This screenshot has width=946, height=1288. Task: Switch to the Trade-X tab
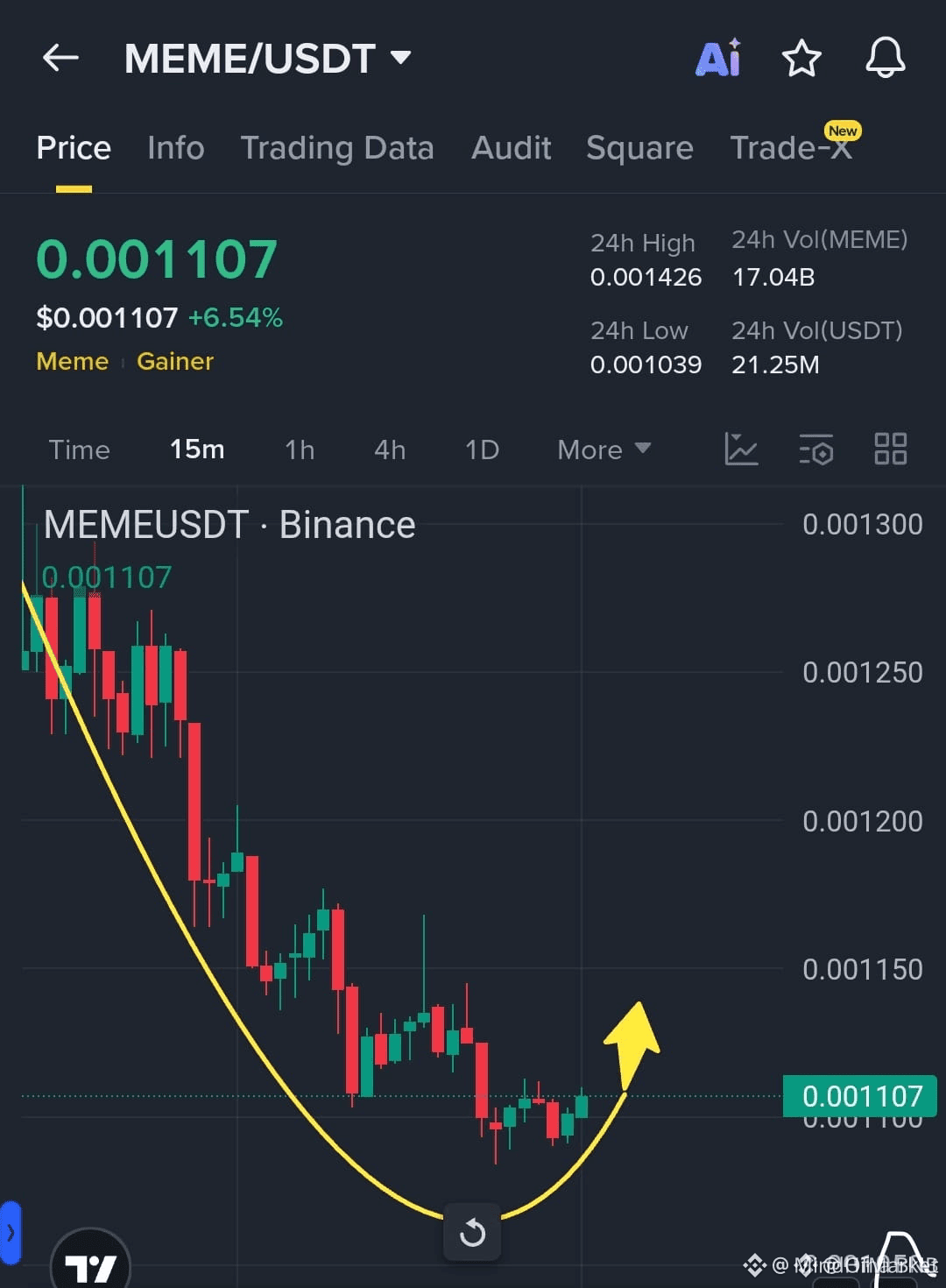[x=791, y=147]
